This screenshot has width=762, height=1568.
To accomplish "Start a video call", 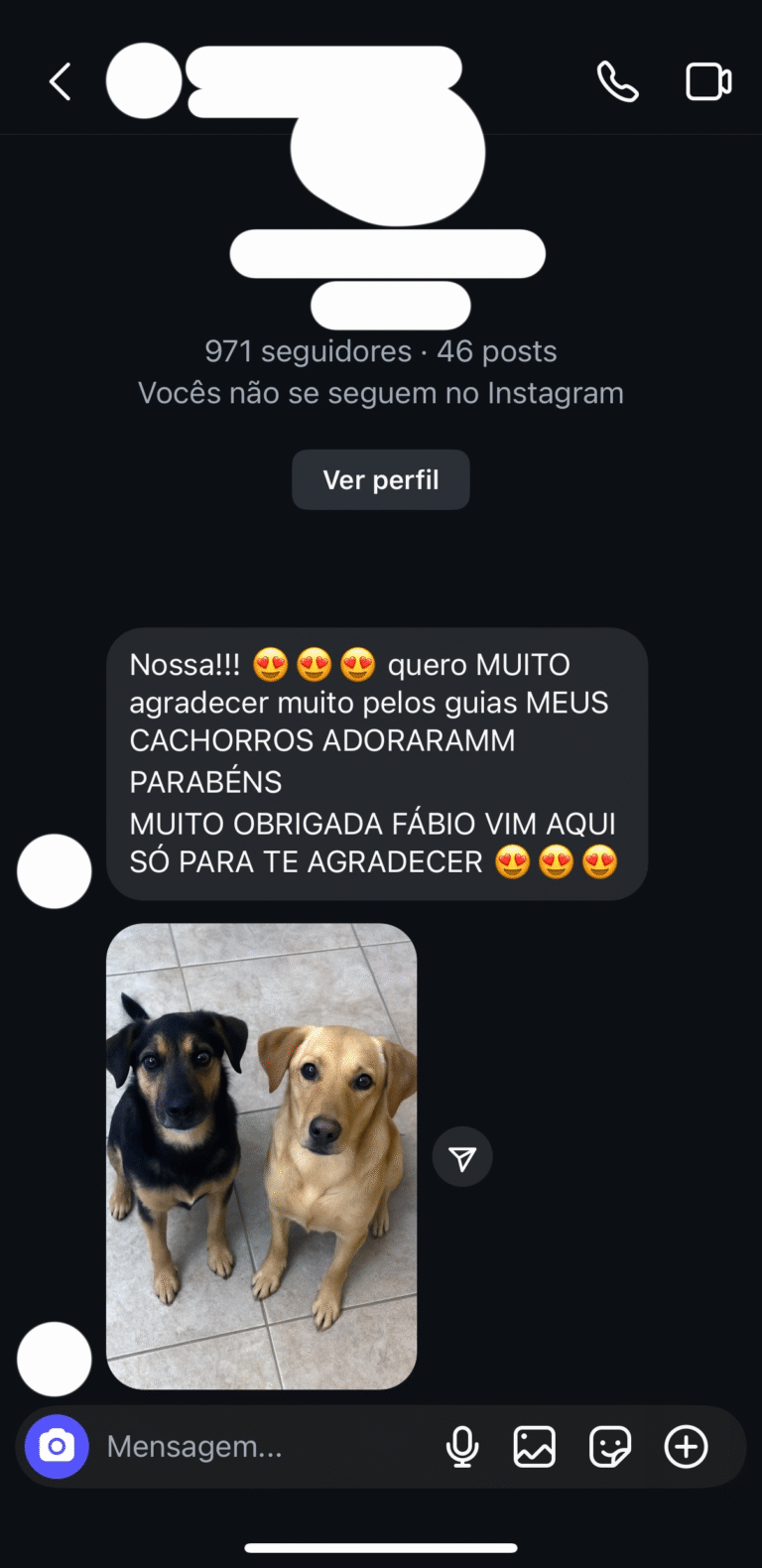I will click(x=708, y=81).
